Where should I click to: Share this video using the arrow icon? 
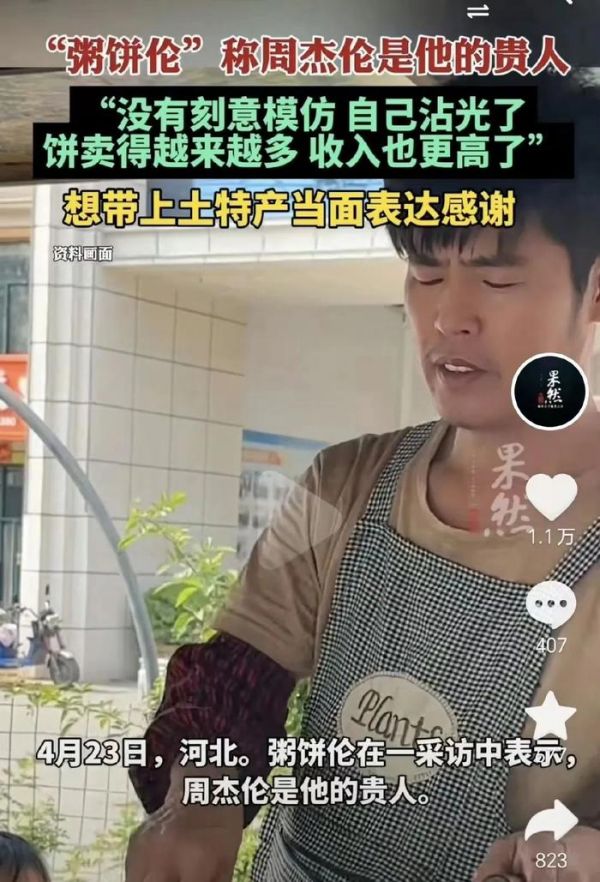pos(551,822)
